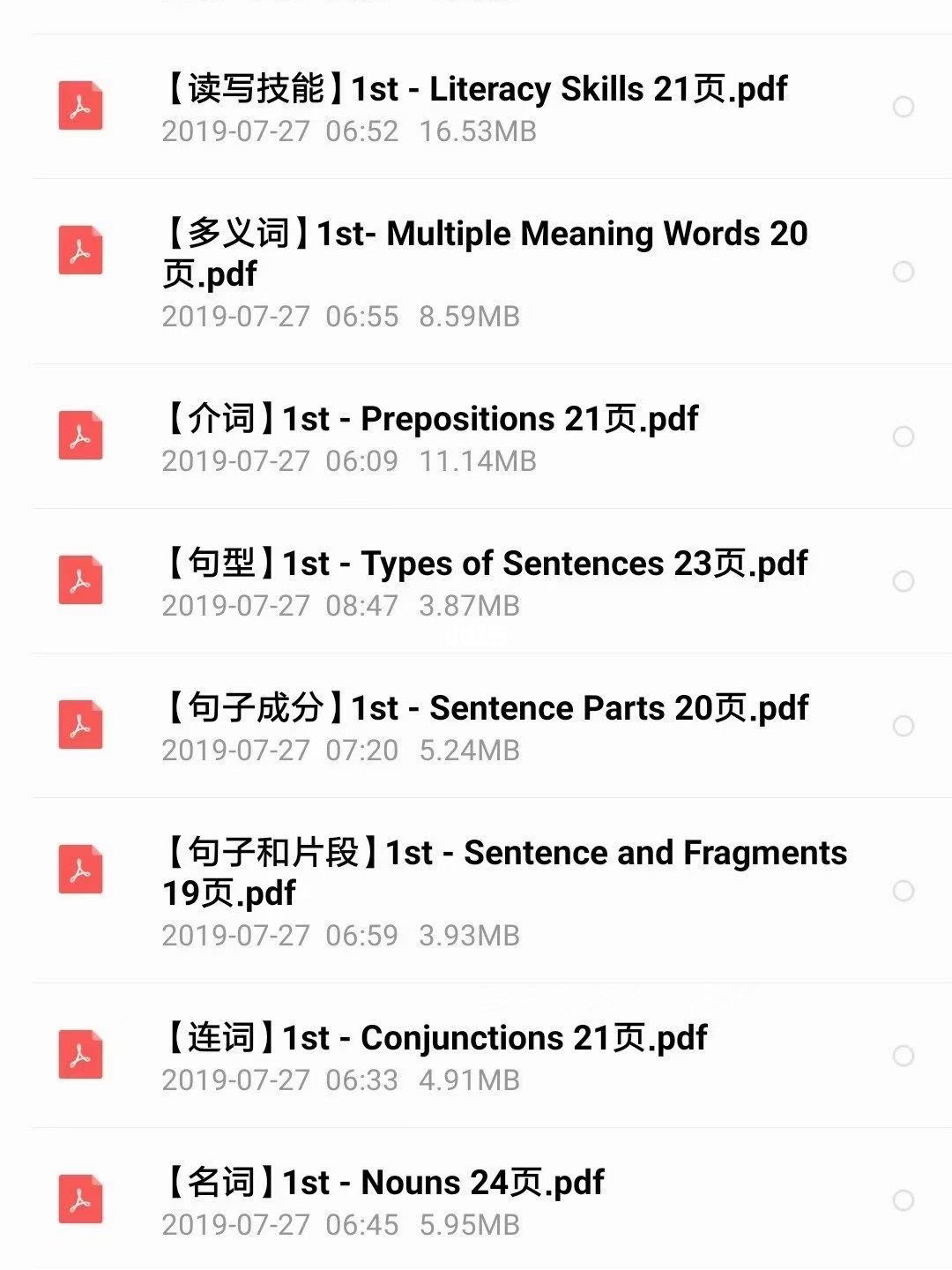Open the Literacy Skills 21页 PDF
The width and height of the screenshot is (952, 1270).
476,89
